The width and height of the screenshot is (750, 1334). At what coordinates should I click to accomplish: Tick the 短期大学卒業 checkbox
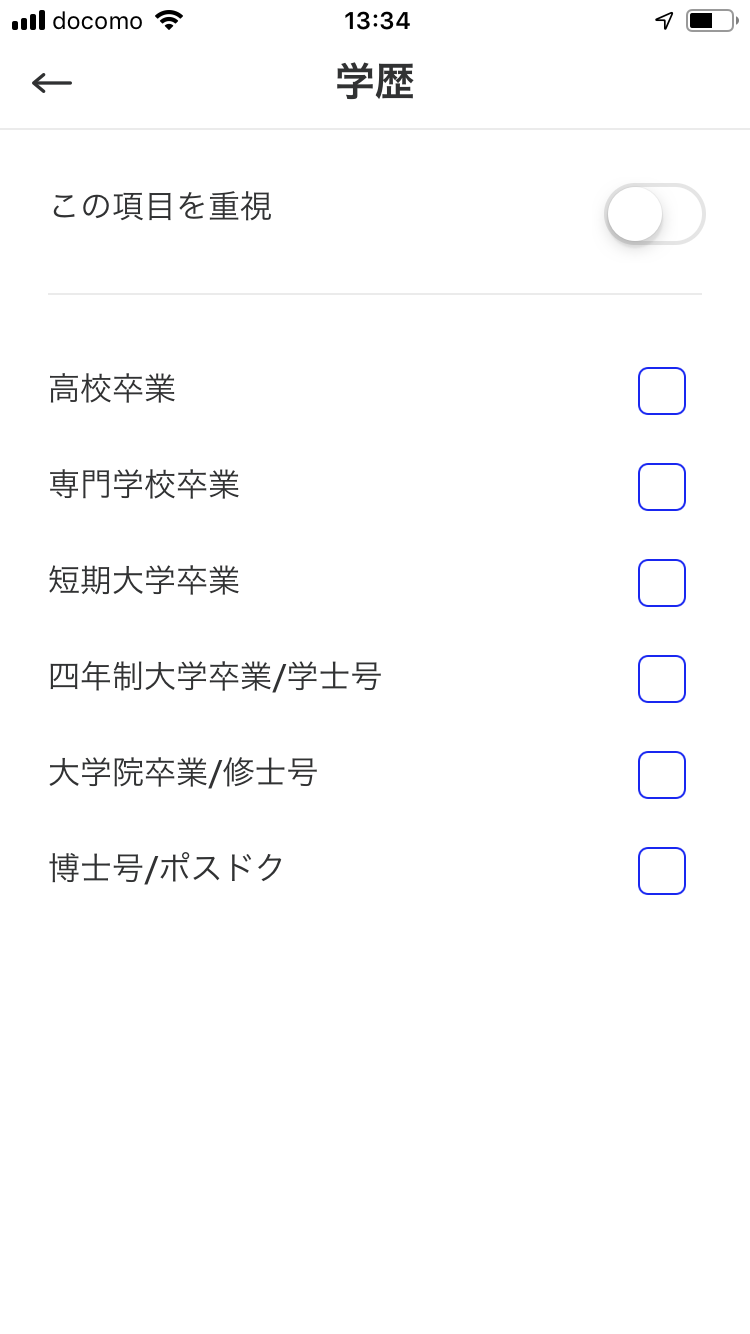(x=661, y=583)
